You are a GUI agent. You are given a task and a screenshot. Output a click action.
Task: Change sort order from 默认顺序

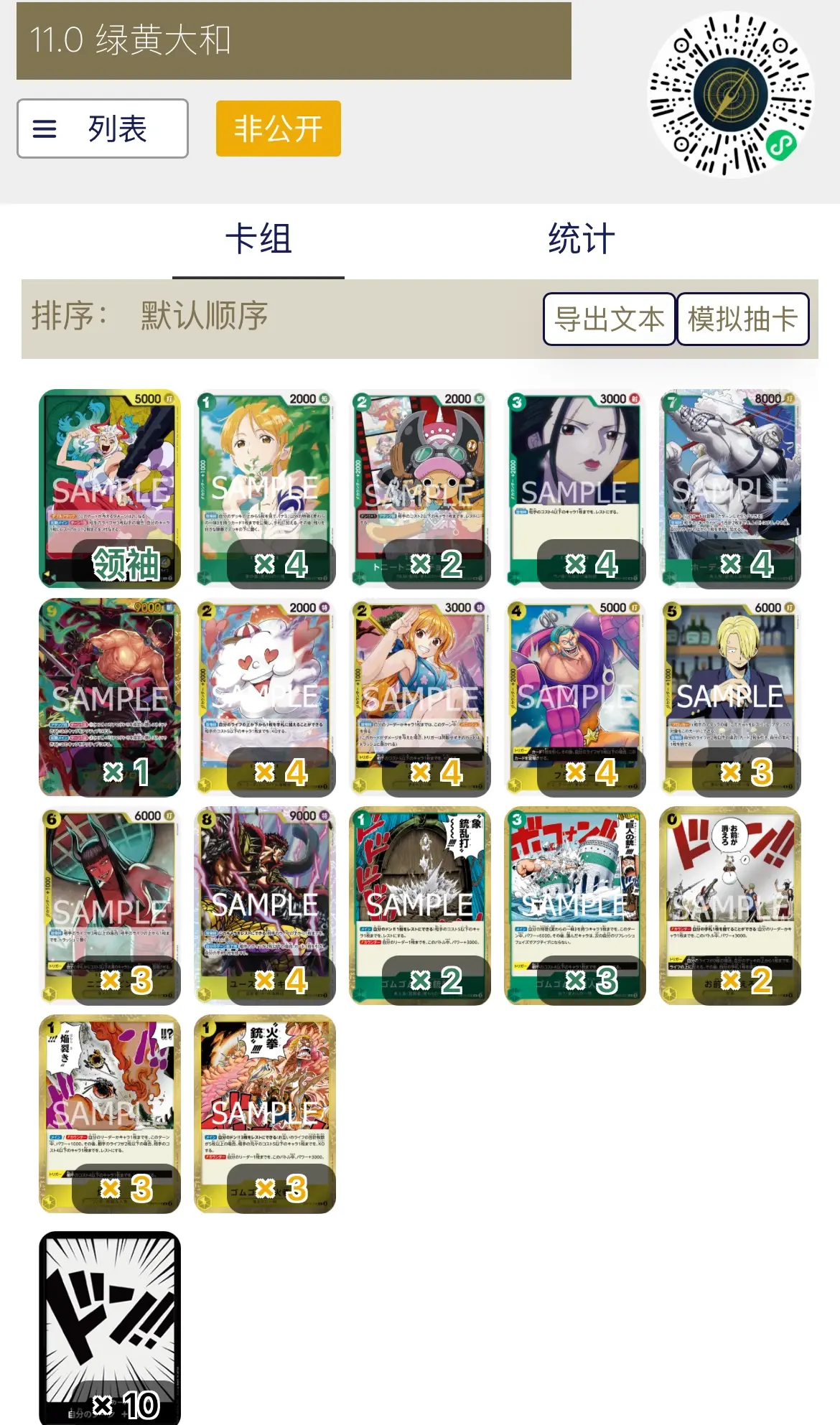pos(204,316)
